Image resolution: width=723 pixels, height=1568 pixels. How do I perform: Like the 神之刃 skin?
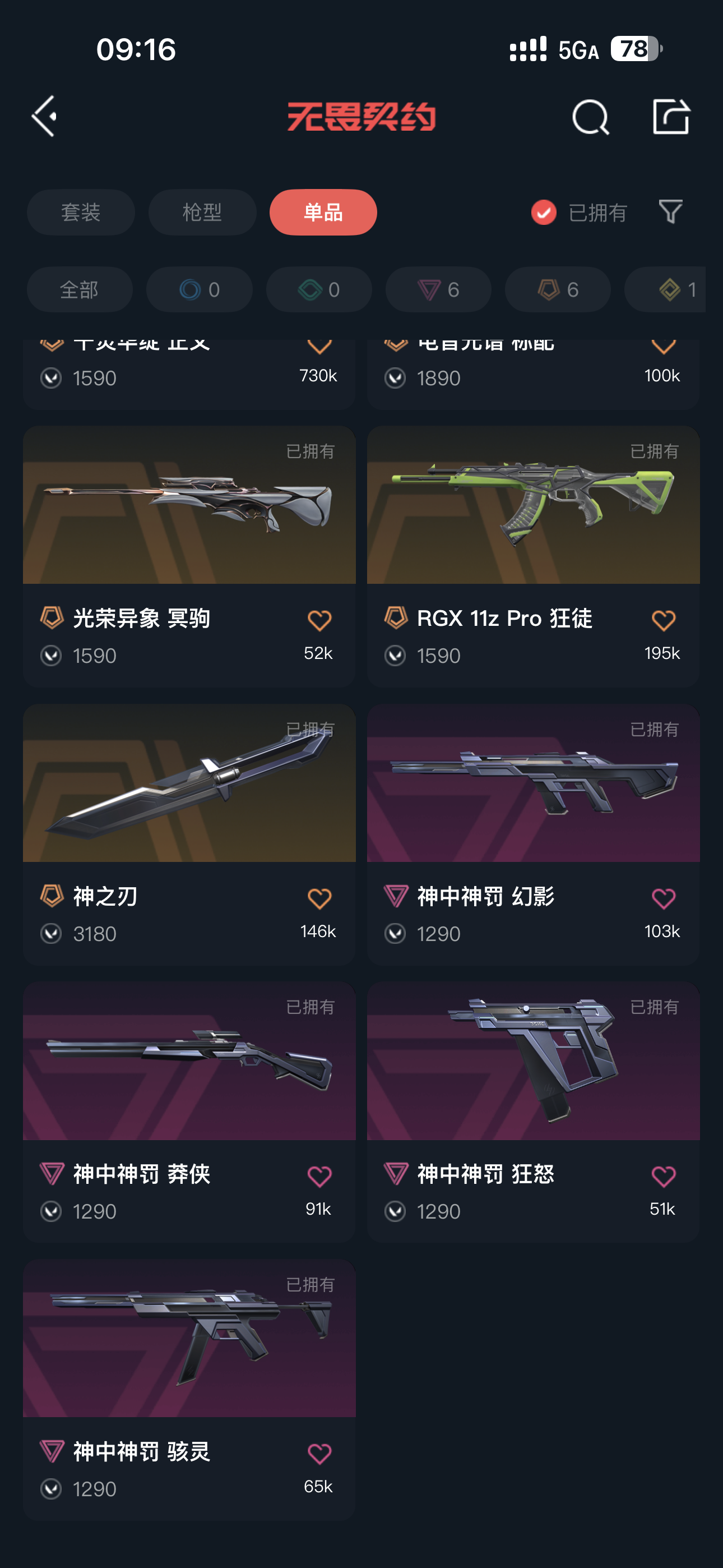tap(319, 898)
